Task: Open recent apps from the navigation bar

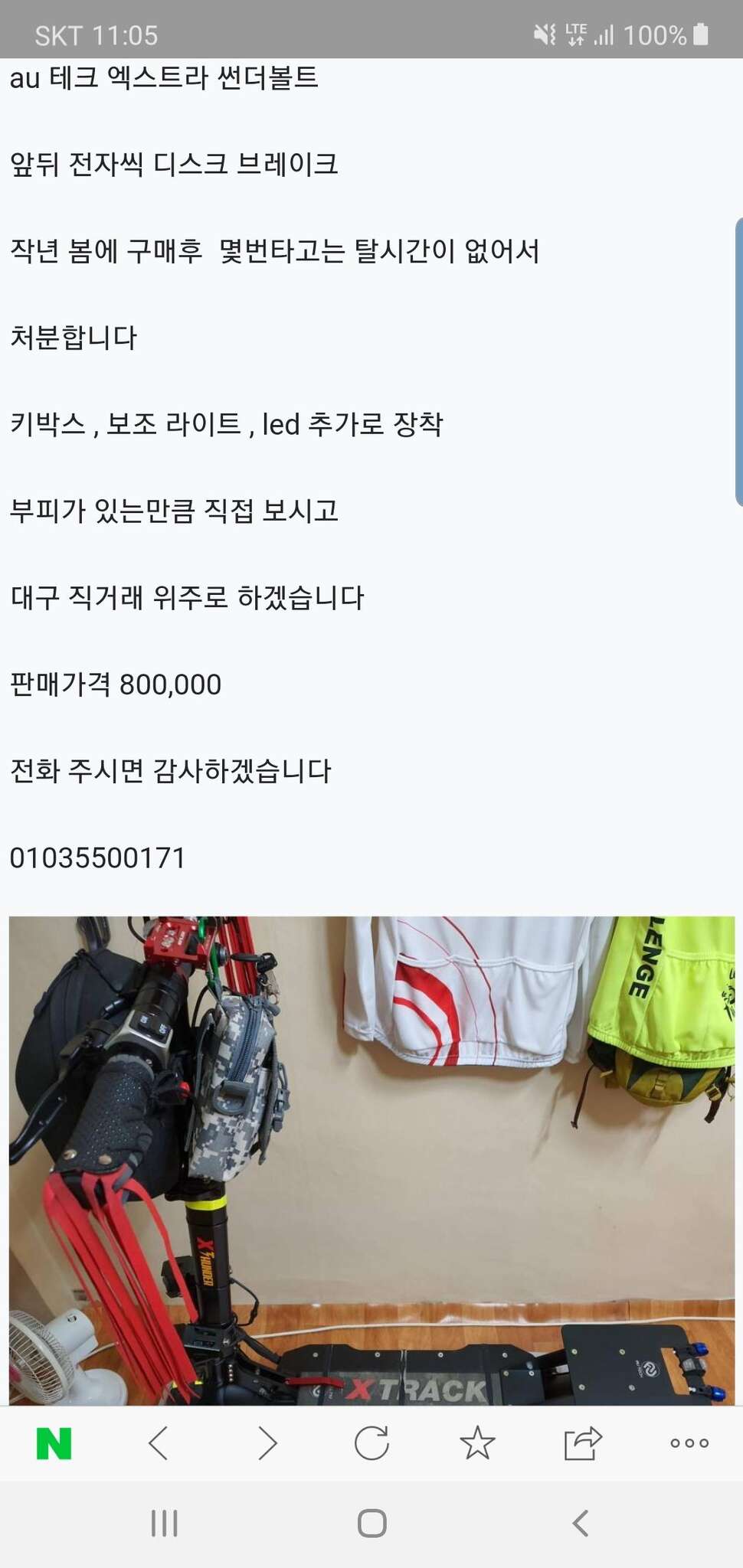Action: point(164,1523)
